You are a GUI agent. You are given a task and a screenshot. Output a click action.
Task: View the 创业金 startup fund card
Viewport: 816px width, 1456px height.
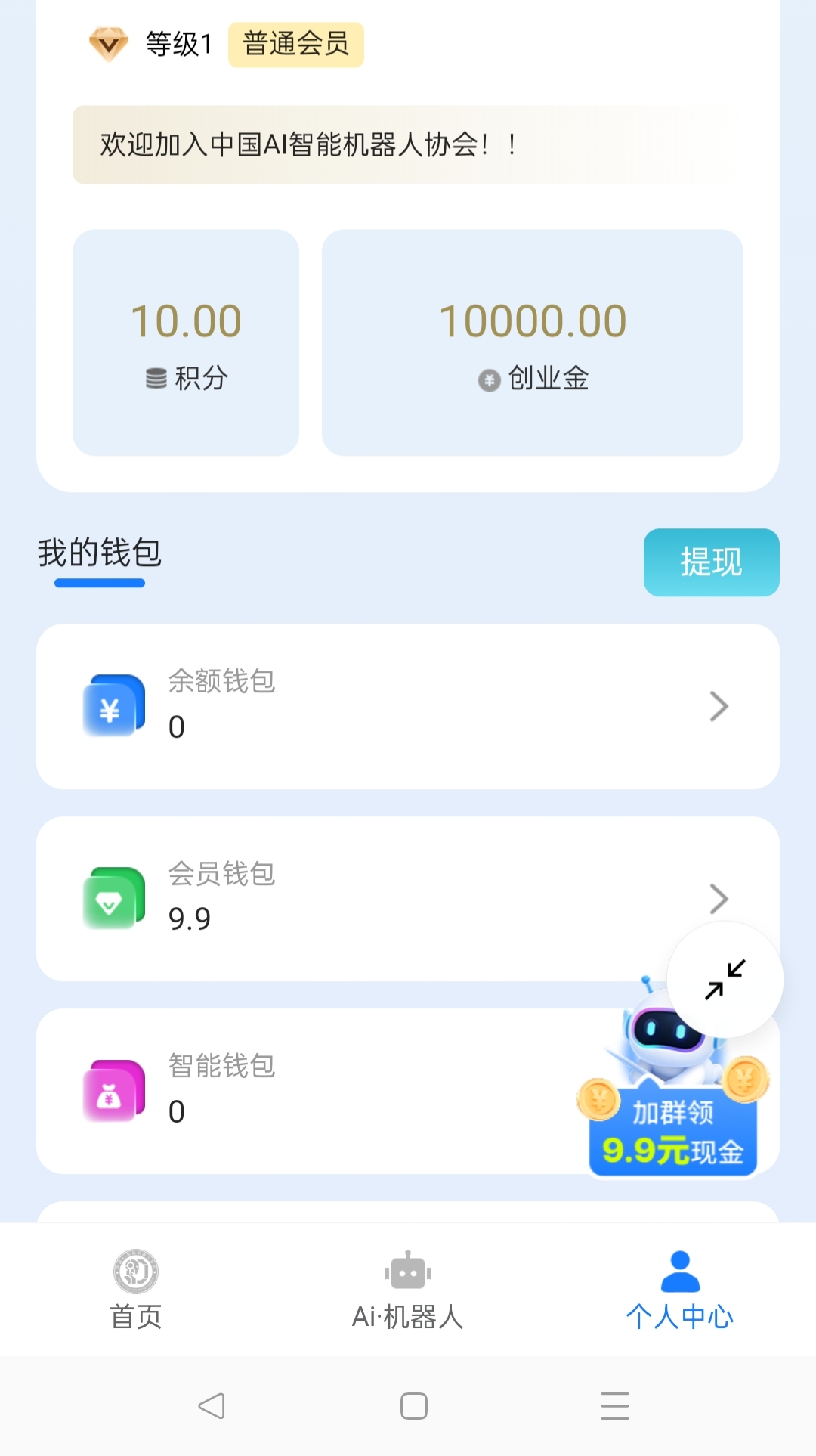(533, 342)
